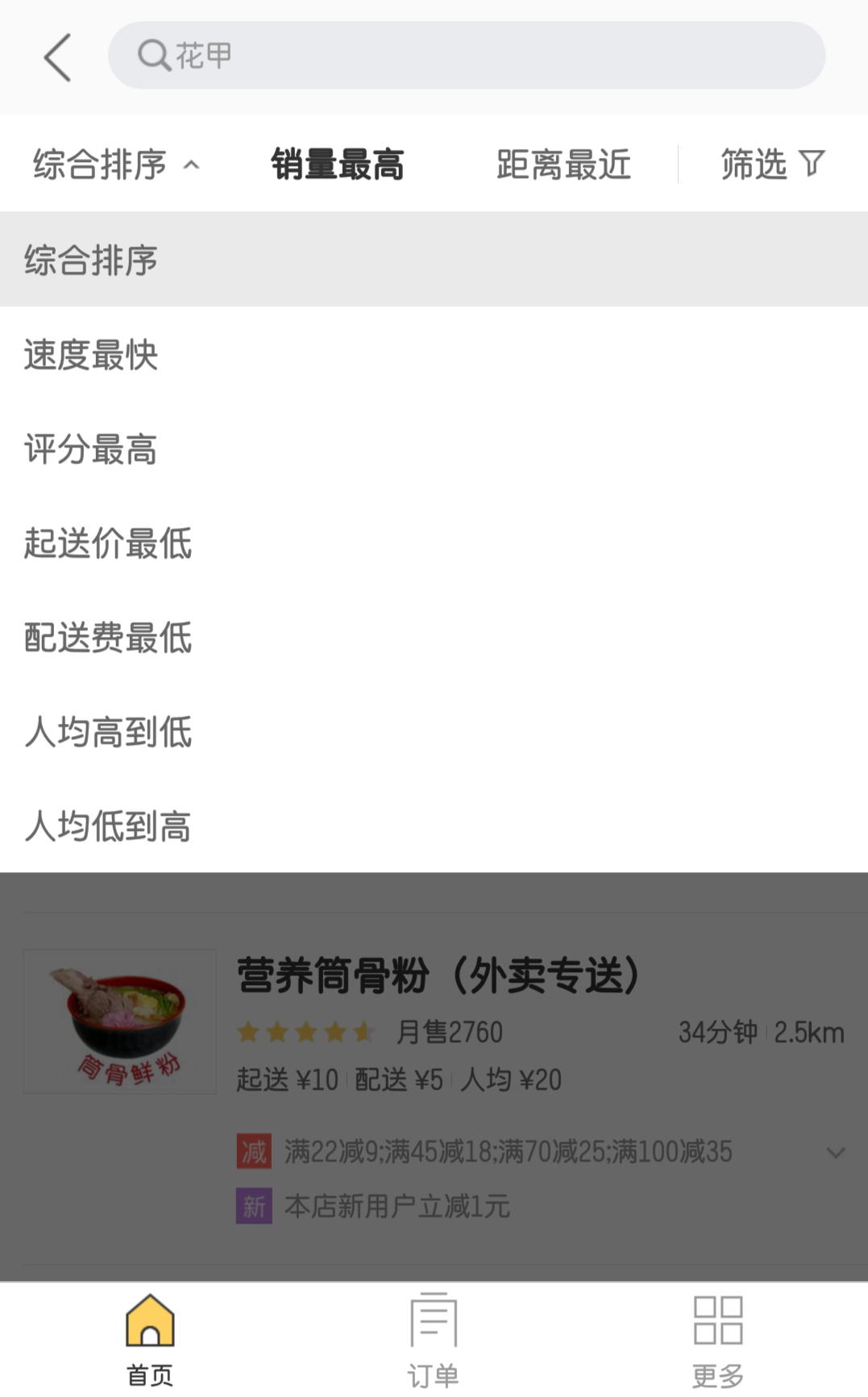The image size is (868, 1397).
Task: Select 人均高到低 sorting
Action: [108, 732]
